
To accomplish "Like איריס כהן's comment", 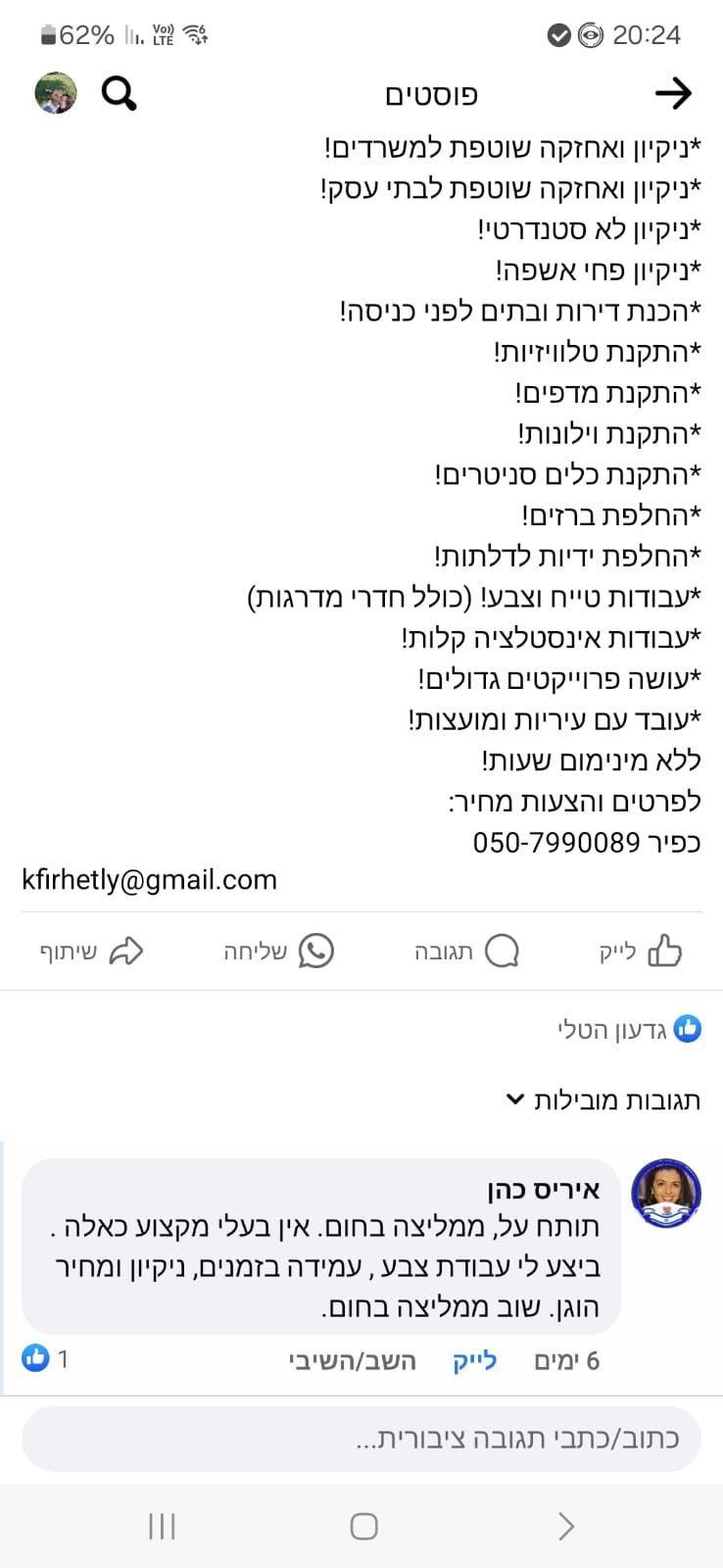I will 474,1360.
